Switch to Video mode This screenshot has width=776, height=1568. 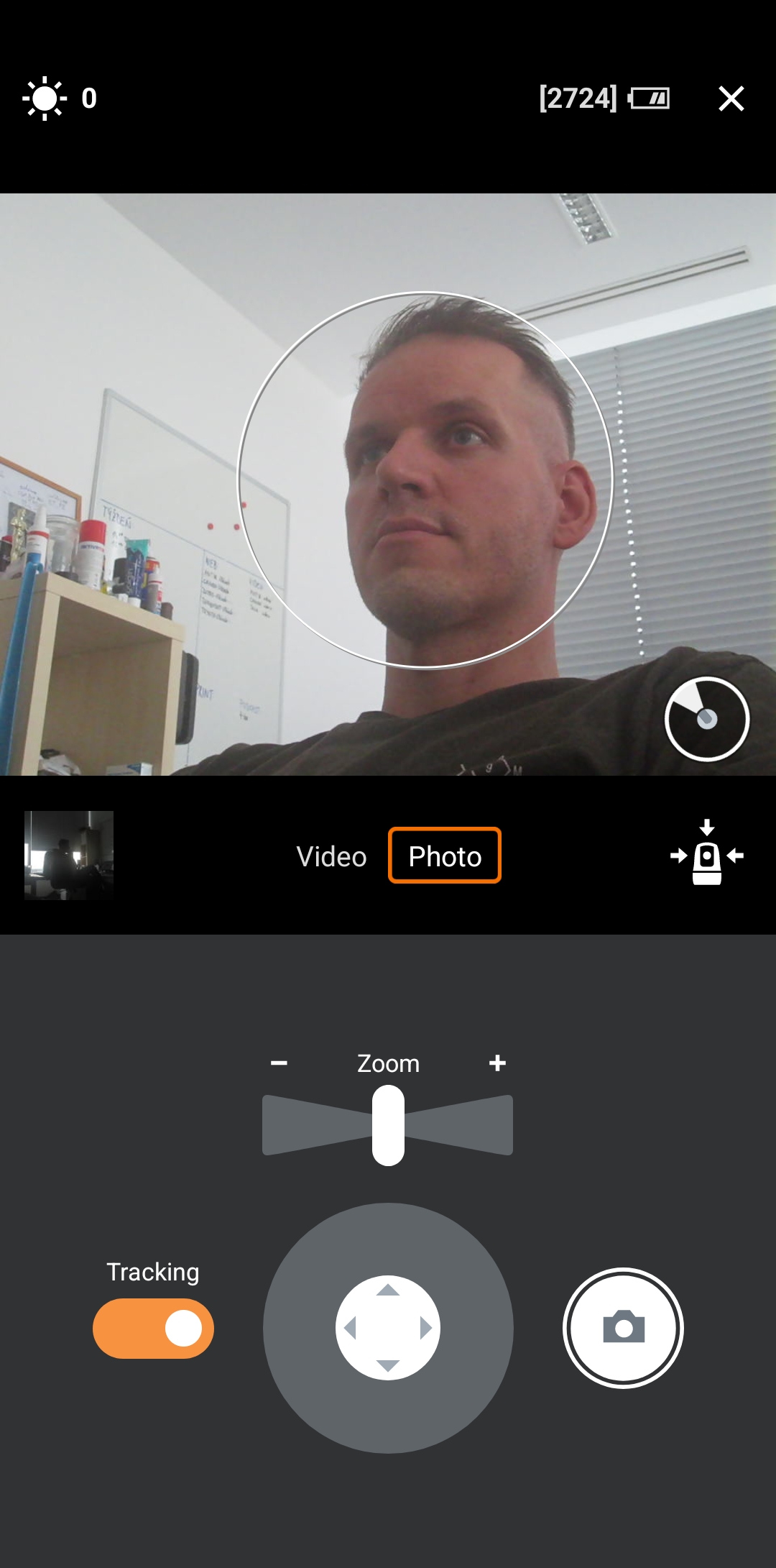click(331, 856)
